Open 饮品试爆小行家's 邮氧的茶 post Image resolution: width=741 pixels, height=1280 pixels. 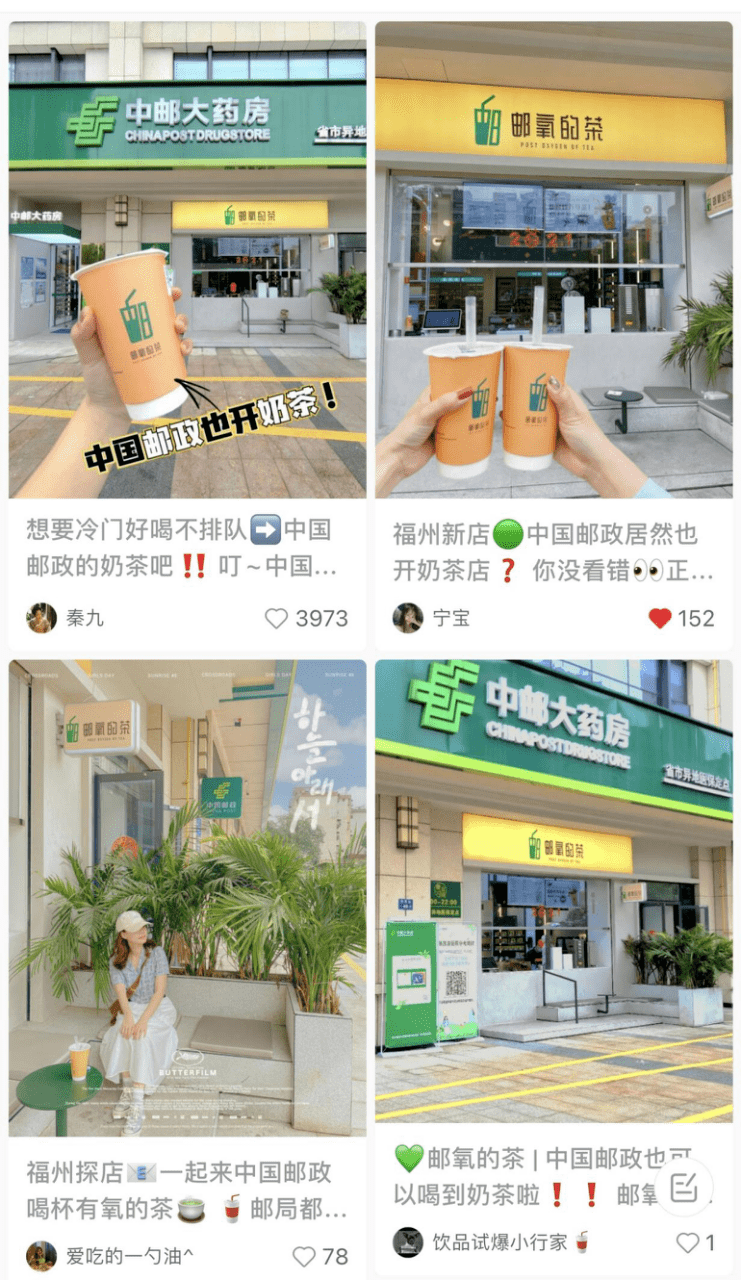click(553, 890)
